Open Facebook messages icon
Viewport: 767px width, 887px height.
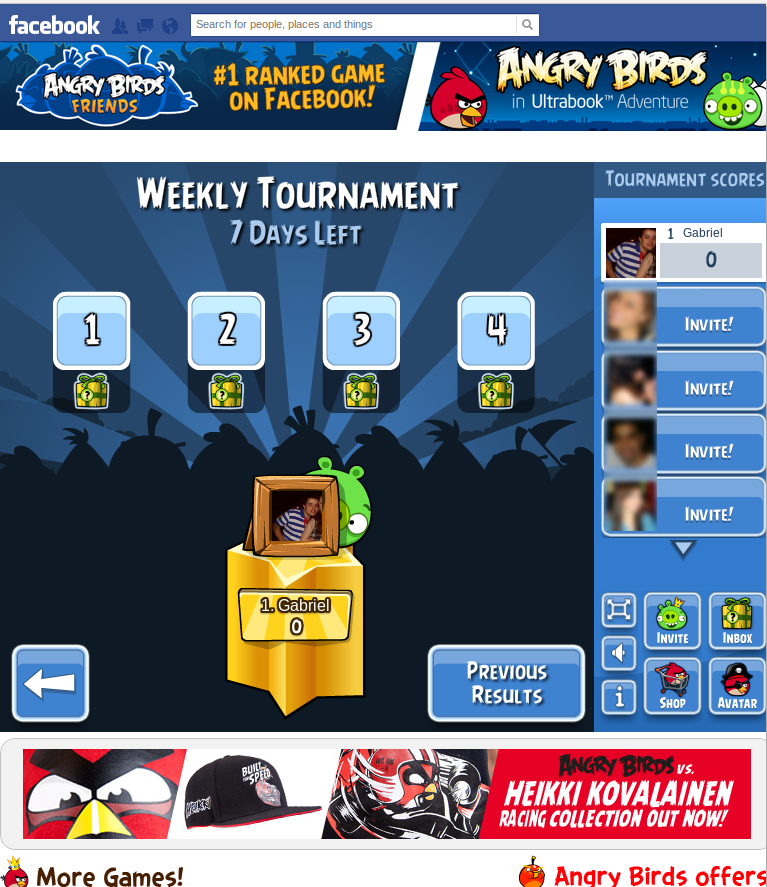tap(145, 26)
